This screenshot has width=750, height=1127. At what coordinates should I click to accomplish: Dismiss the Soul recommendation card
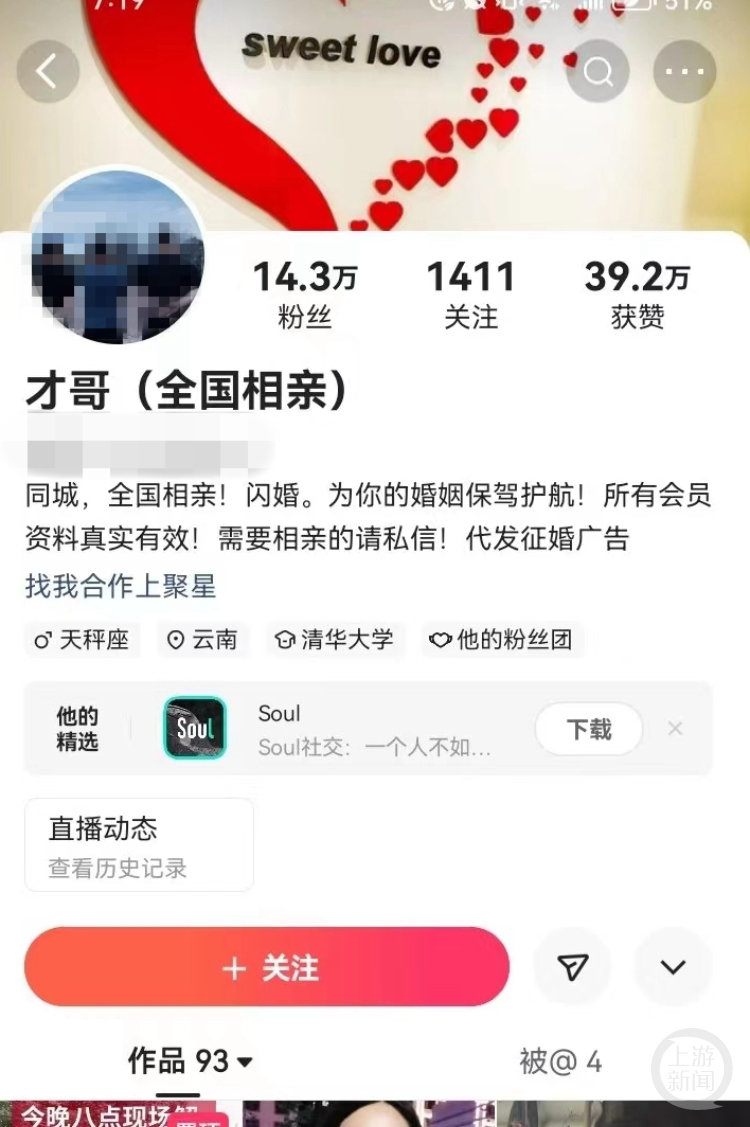[675, 728]
